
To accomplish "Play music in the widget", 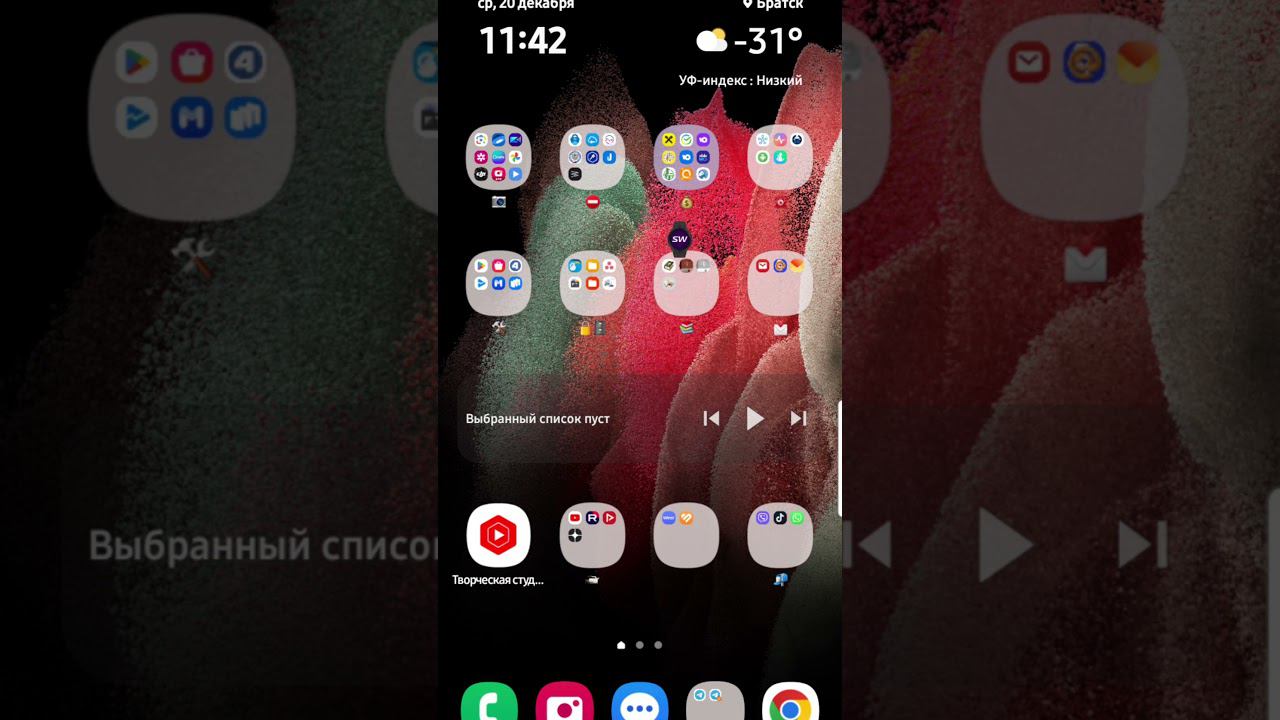I will point(755,419).
